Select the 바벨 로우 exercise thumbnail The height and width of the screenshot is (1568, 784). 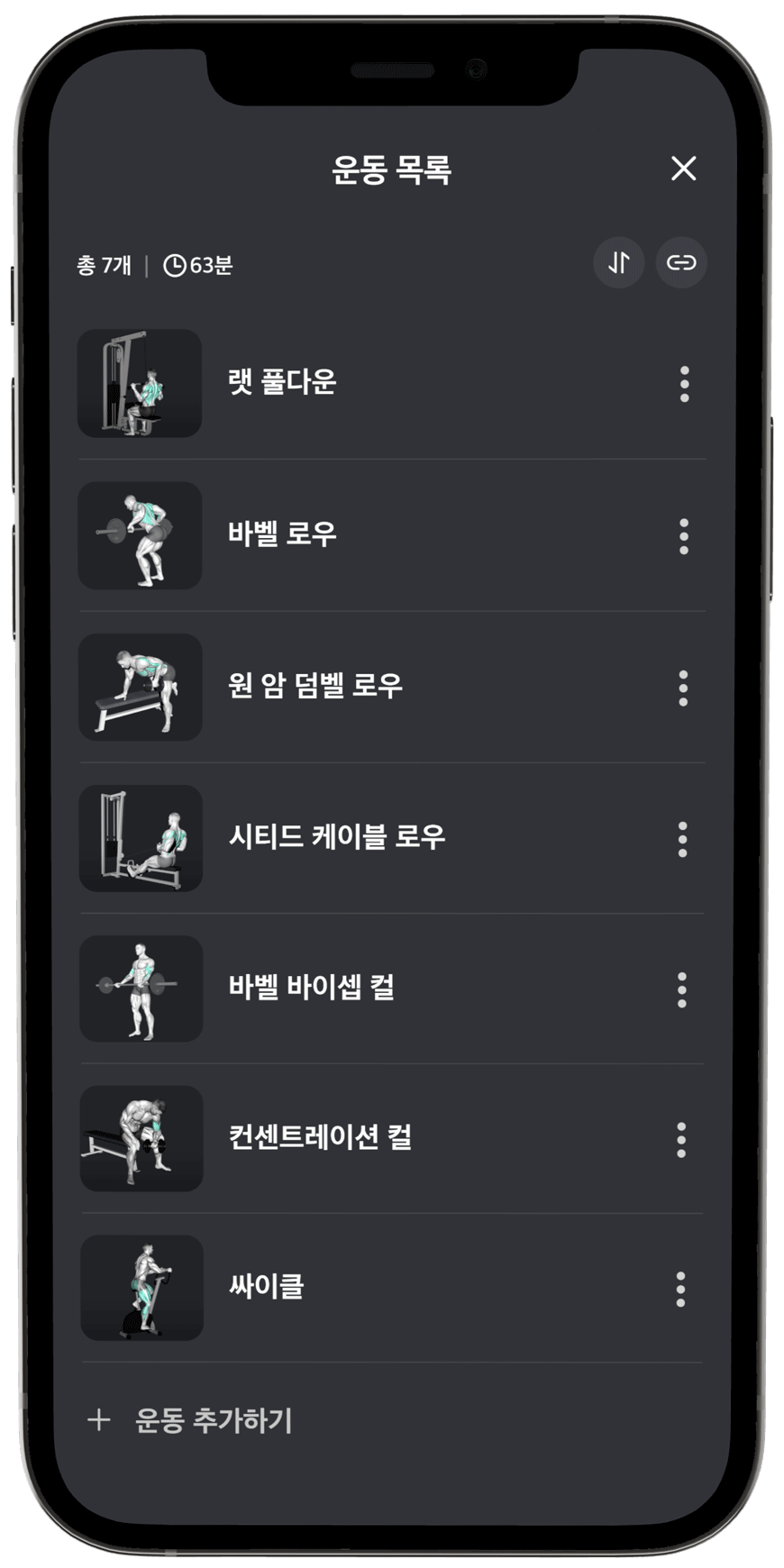(x=141, y=534)
